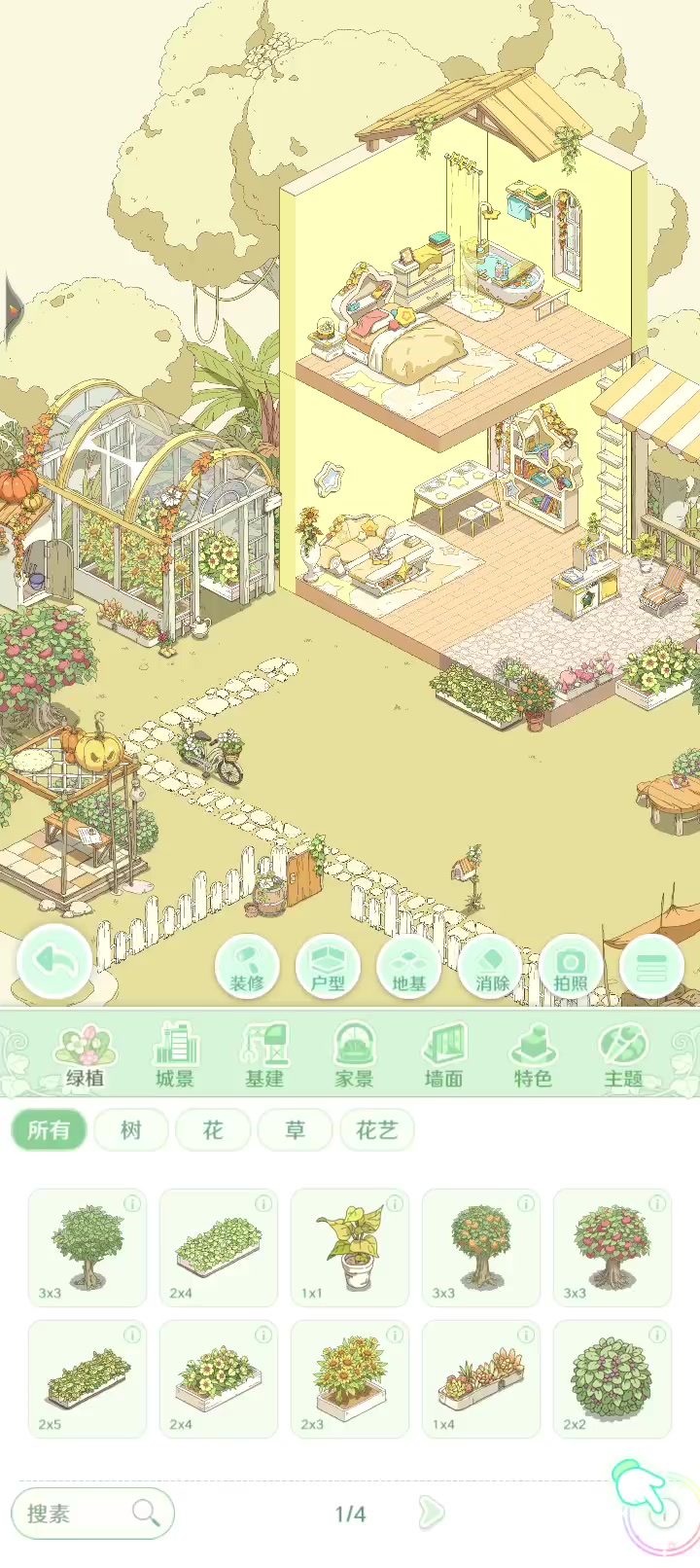
Task: Filter plants by 树
Action: [x=131, y=1130]
